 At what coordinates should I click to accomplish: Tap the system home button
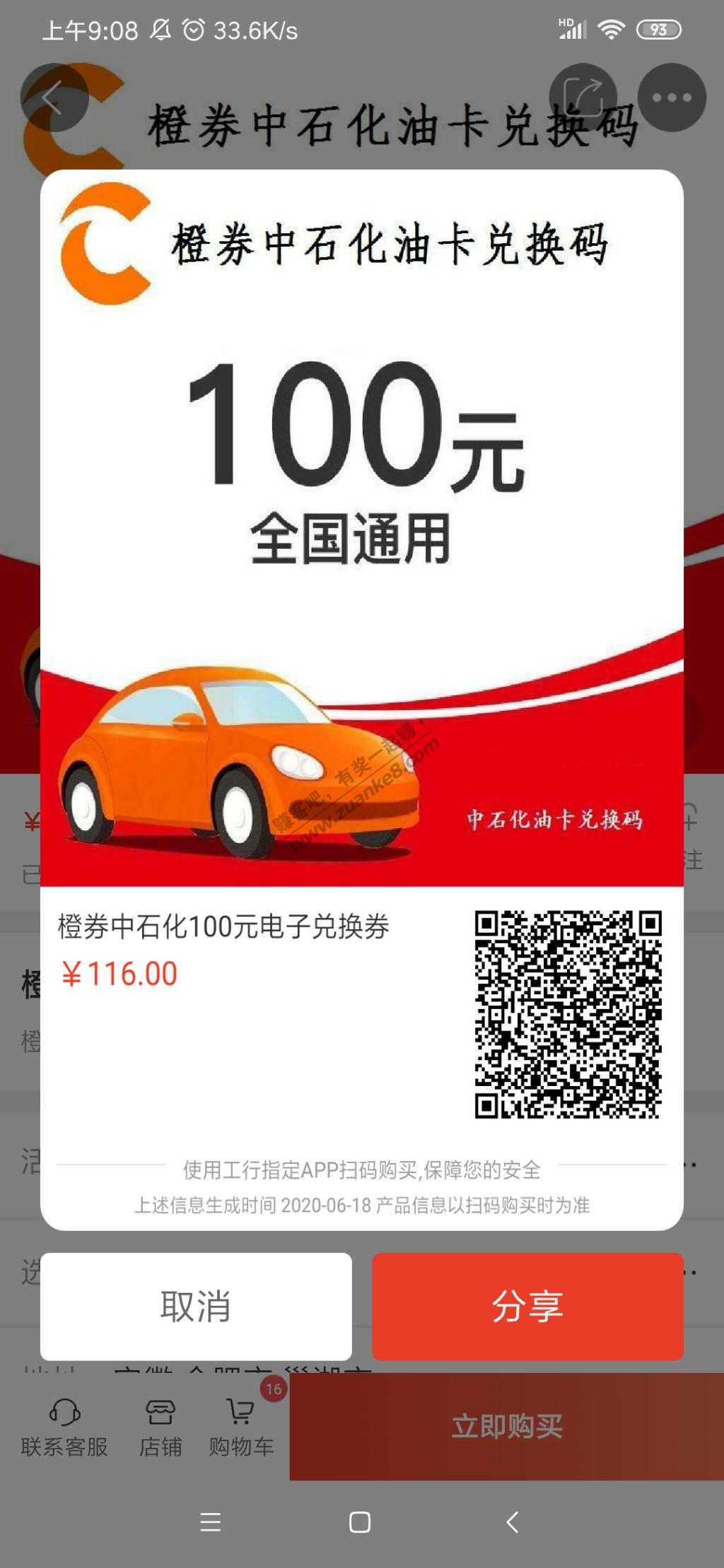pyautogui.click(x=360, y=1522)
